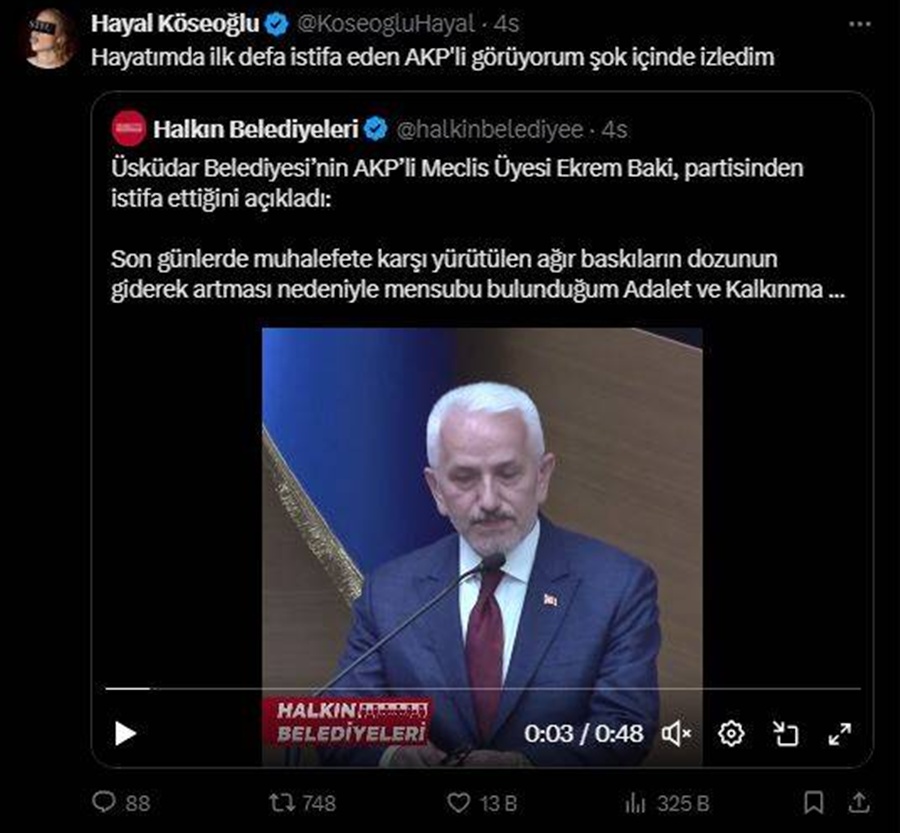Open the tweet's three-dot overflow menu

[x=858, y=24]
